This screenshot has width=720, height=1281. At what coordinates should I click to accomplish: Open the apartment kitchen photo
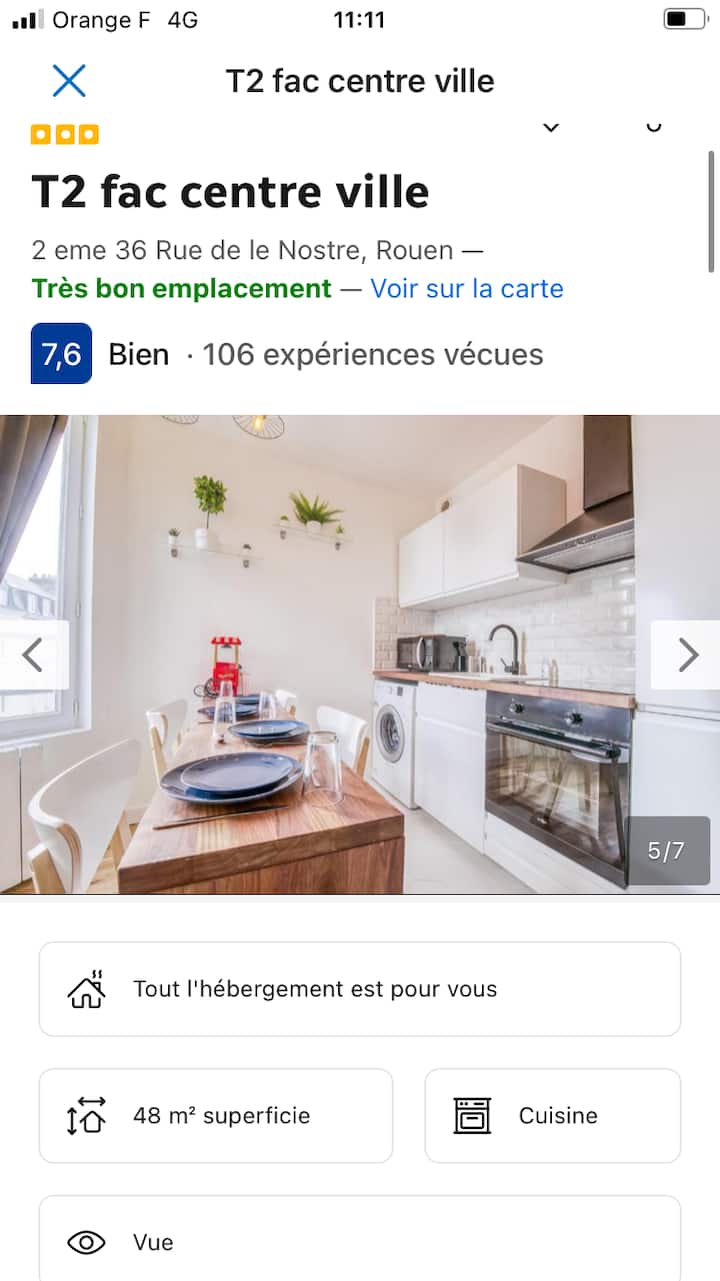pos(360,655)
